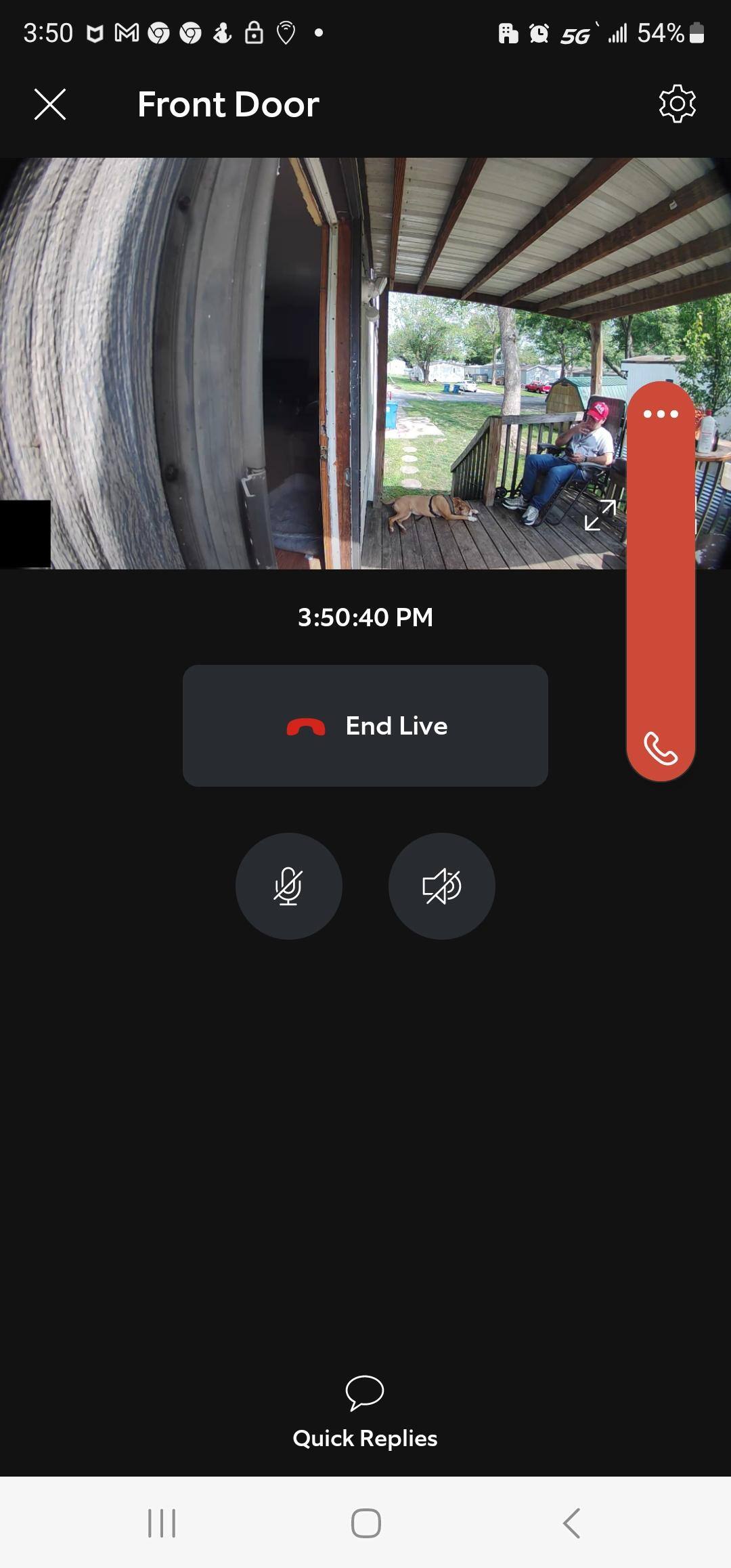Image resolution: width=731 pixels, height=1568 pixels.
Task: Open the three-dot menu on red bar
Action: pos(661,414)
